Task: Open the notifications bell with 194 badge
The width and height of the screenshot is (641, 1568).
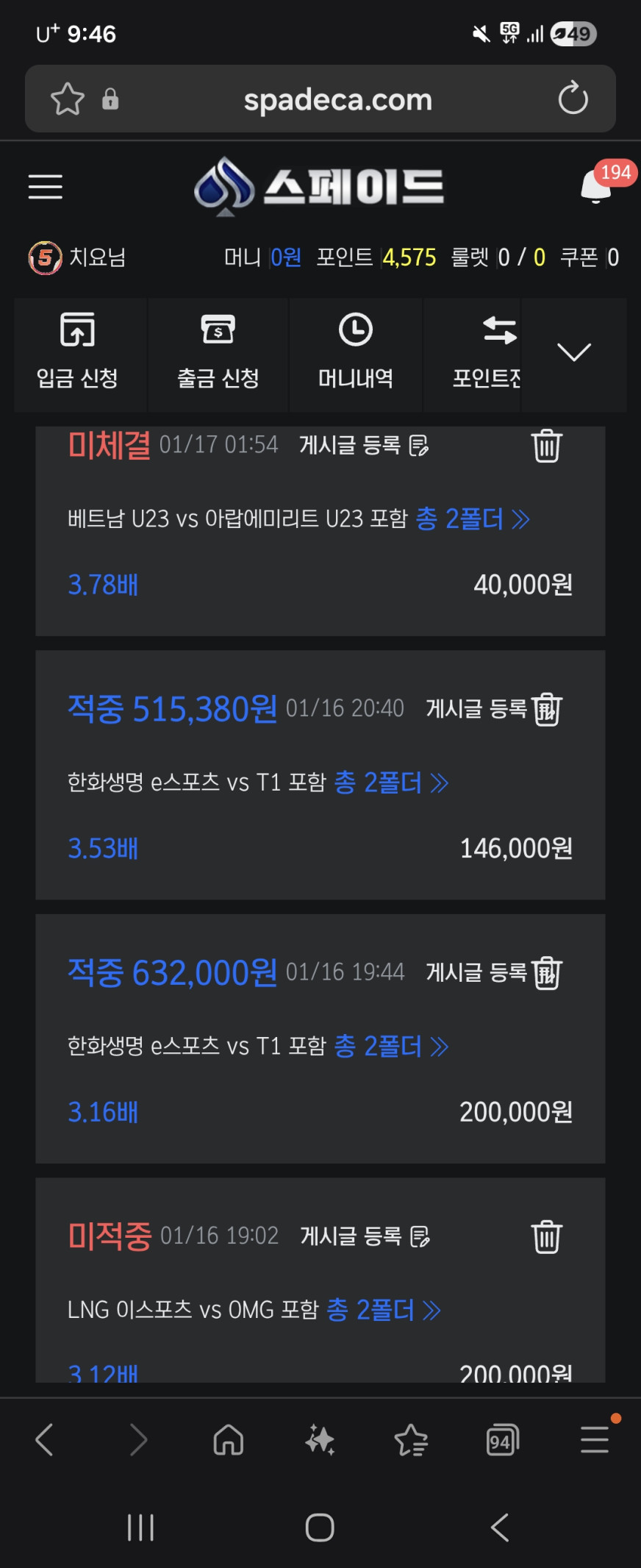Action: [596, 187]
